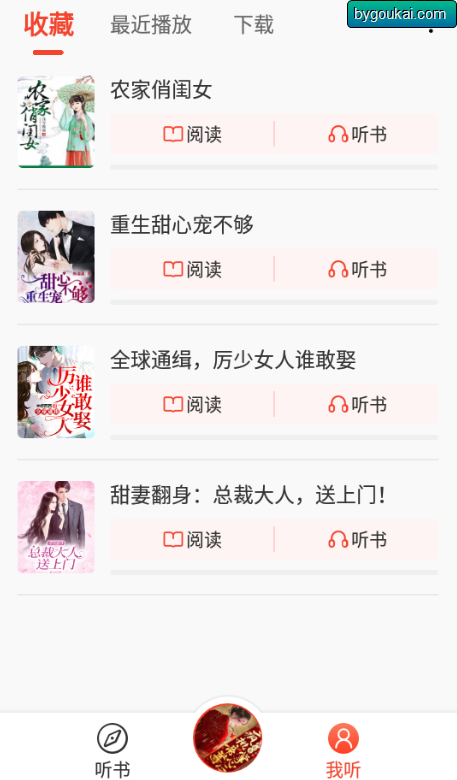Tap 听书 for 重生甜心宠不够
The width and height of the screenshot is (457, 780).
(x=357, y=269)
